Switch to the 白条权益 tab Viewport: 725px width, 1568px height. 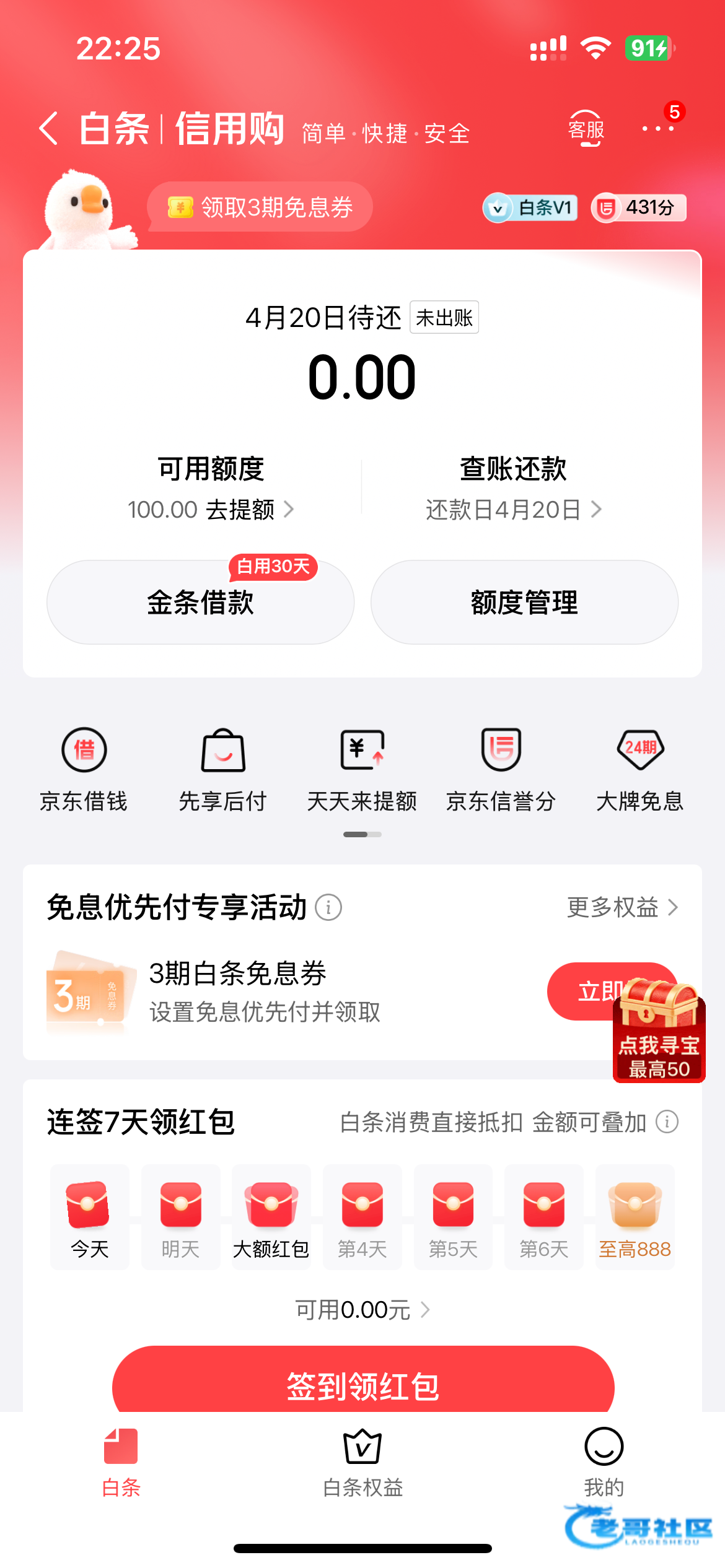click(362, 1461)
